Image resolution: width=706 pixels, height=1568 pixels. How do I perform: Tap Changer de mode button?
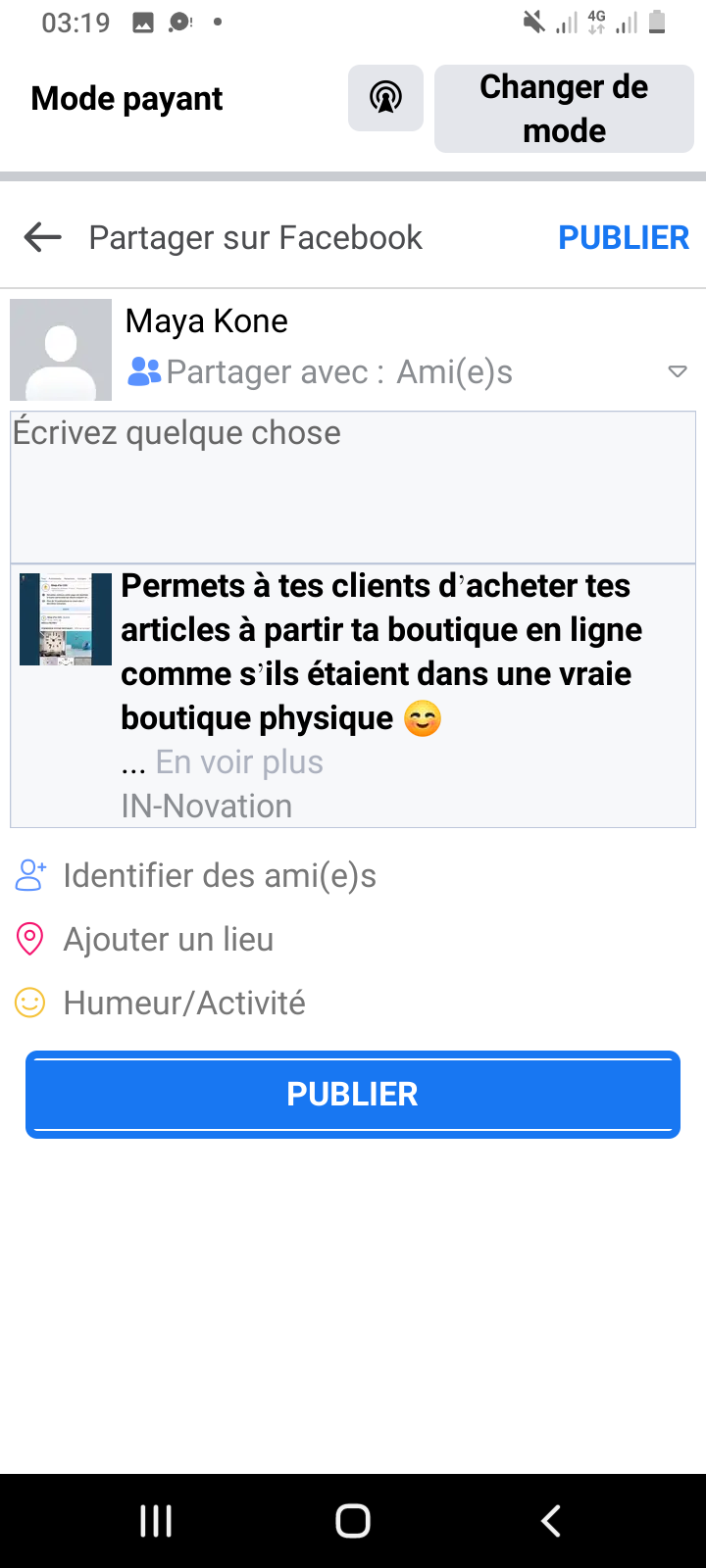[x=564, y=109]
